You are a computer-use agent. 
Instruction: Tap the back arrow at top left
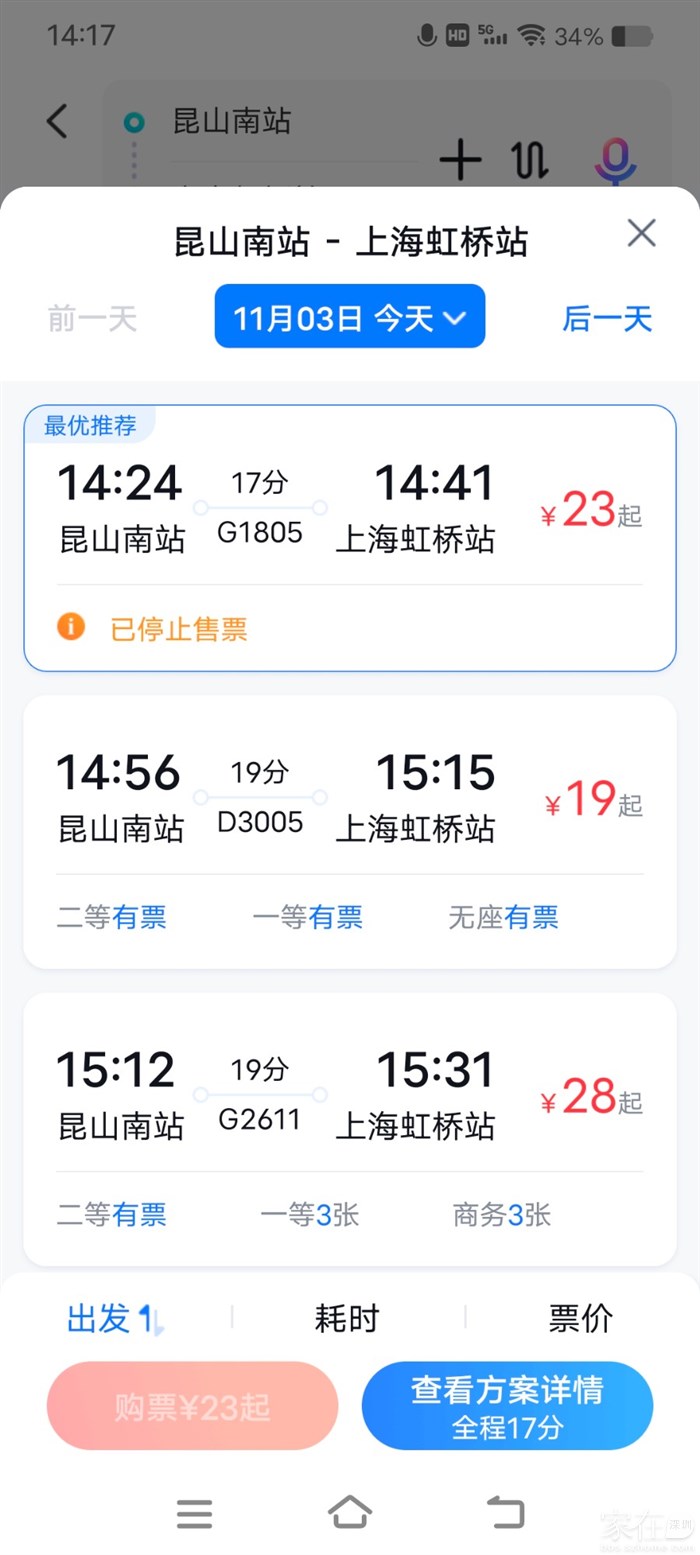point(58,122)
